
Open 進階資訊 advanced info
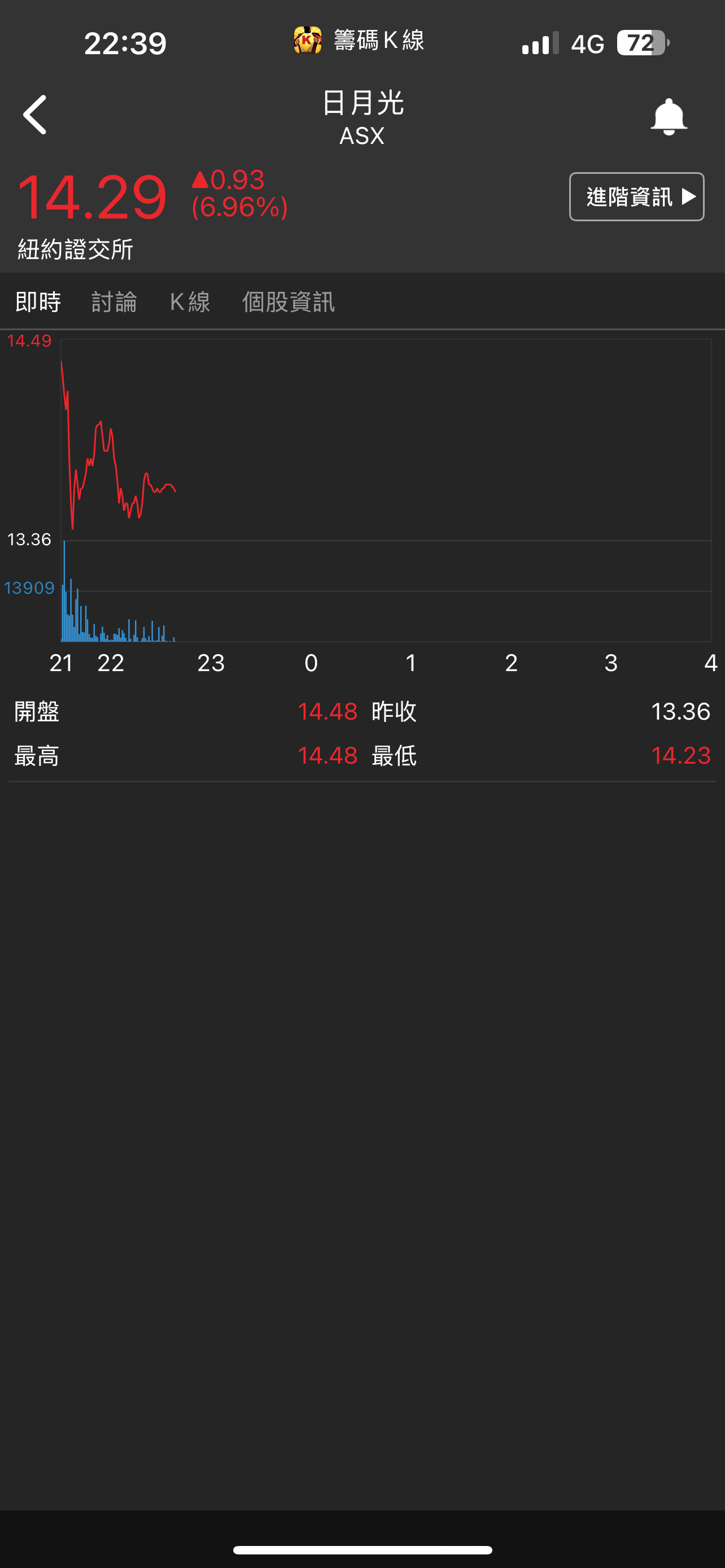click(636, 196)
